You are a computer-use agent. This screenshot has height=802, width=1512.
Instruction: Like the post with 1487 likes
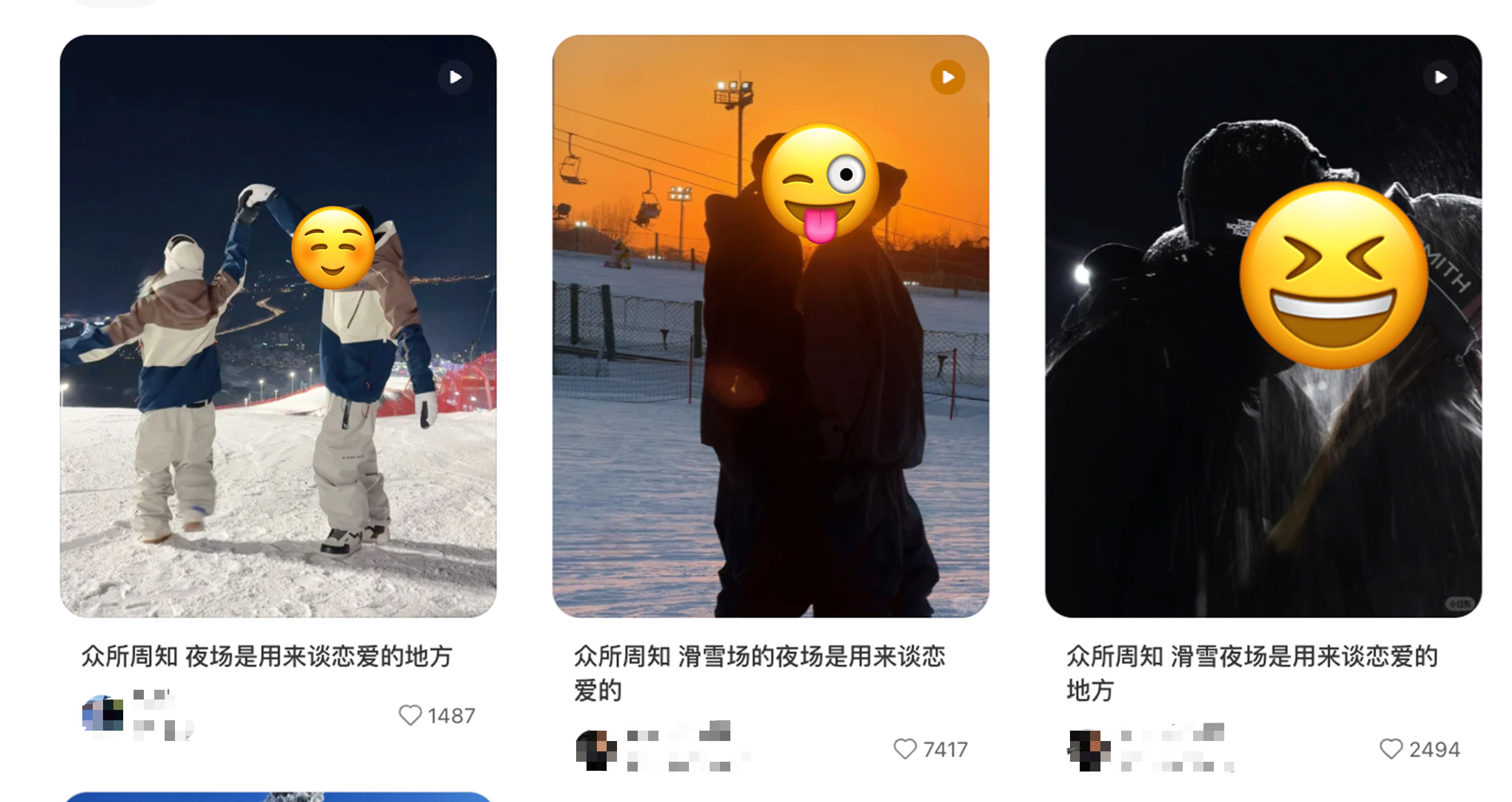(x=410, y=715)
